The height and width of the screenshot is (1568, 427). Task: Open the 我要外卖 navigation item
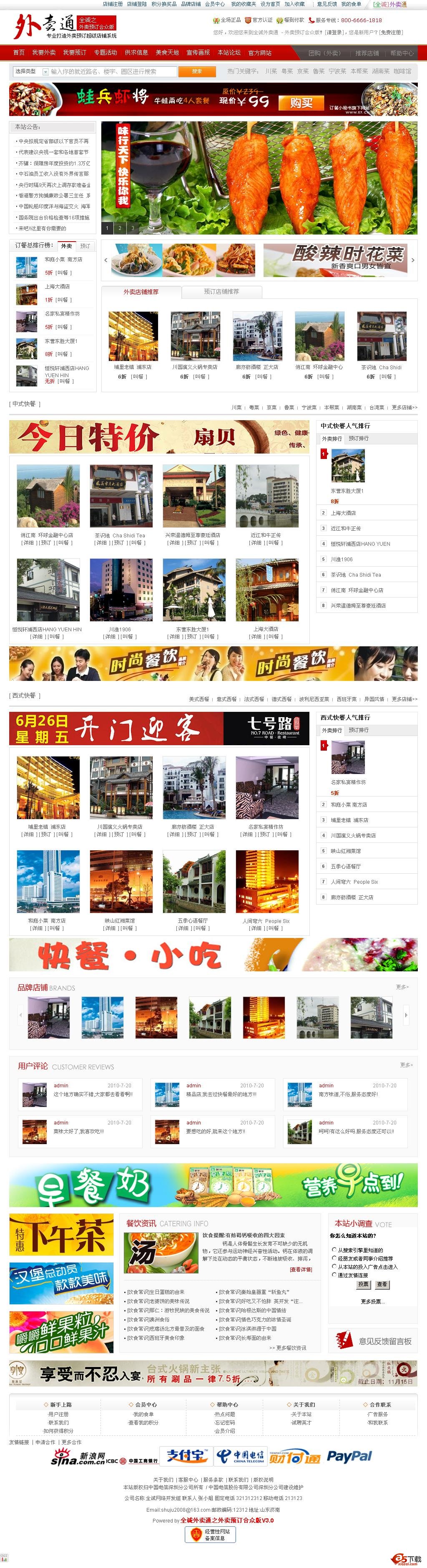click(44, 52)
